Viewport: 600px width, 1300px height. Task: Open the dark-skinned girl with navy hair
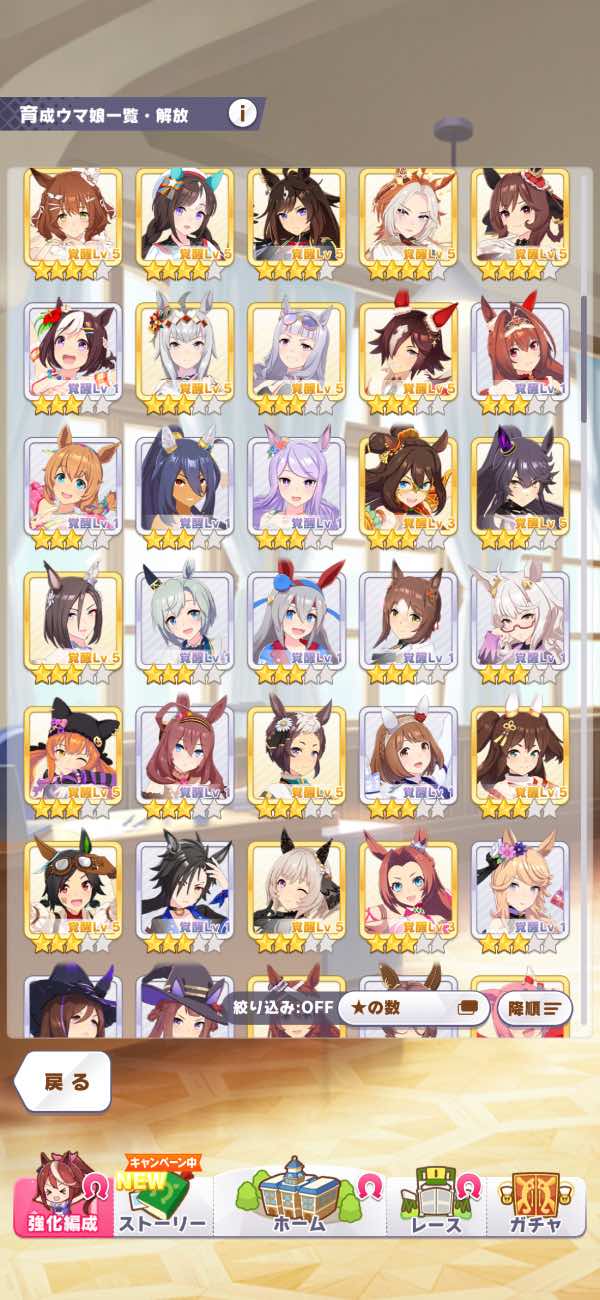184,485
